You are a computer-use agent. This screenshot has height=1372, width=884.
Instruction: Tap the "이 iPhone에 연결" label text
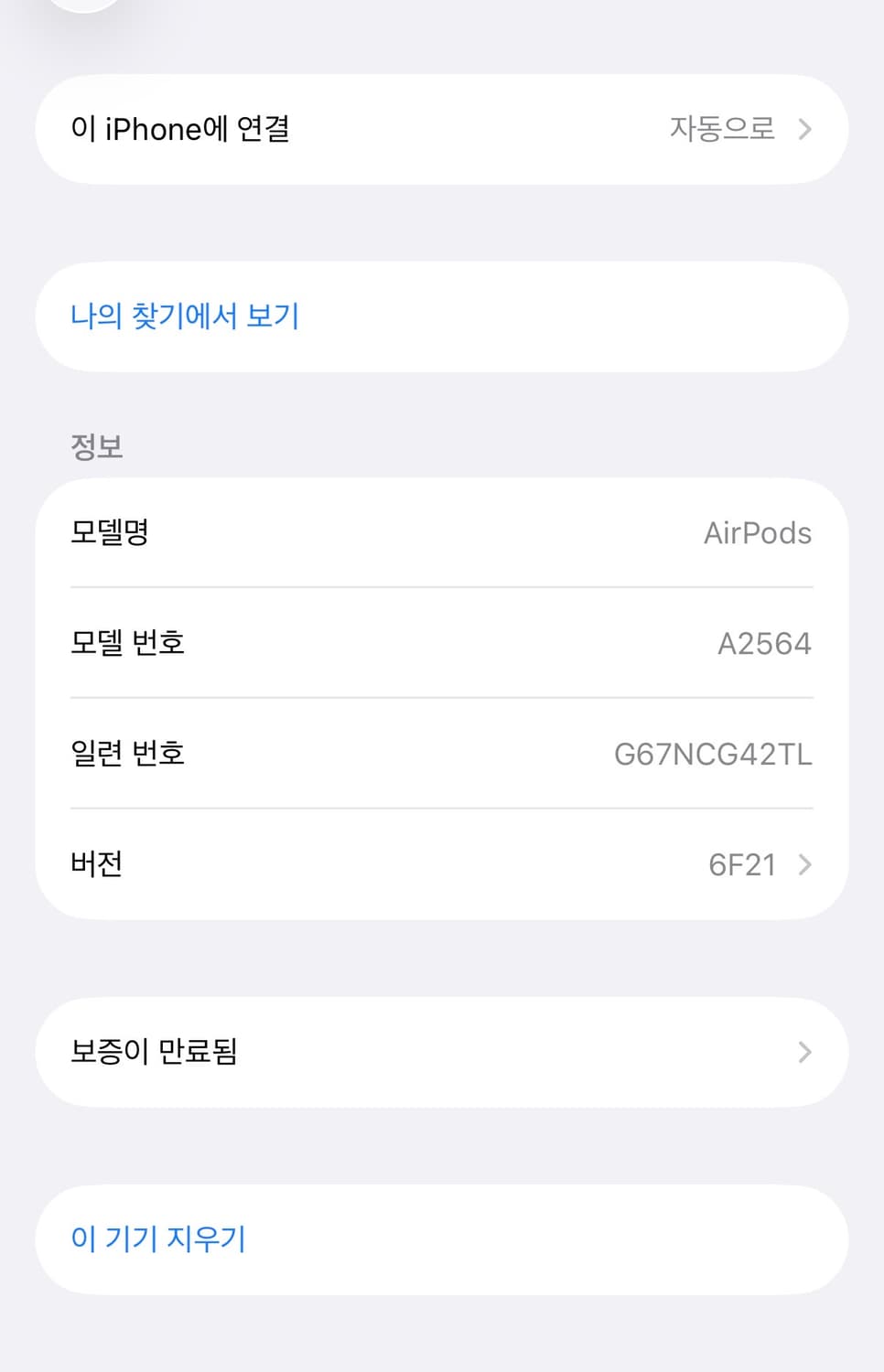[182, 129]
